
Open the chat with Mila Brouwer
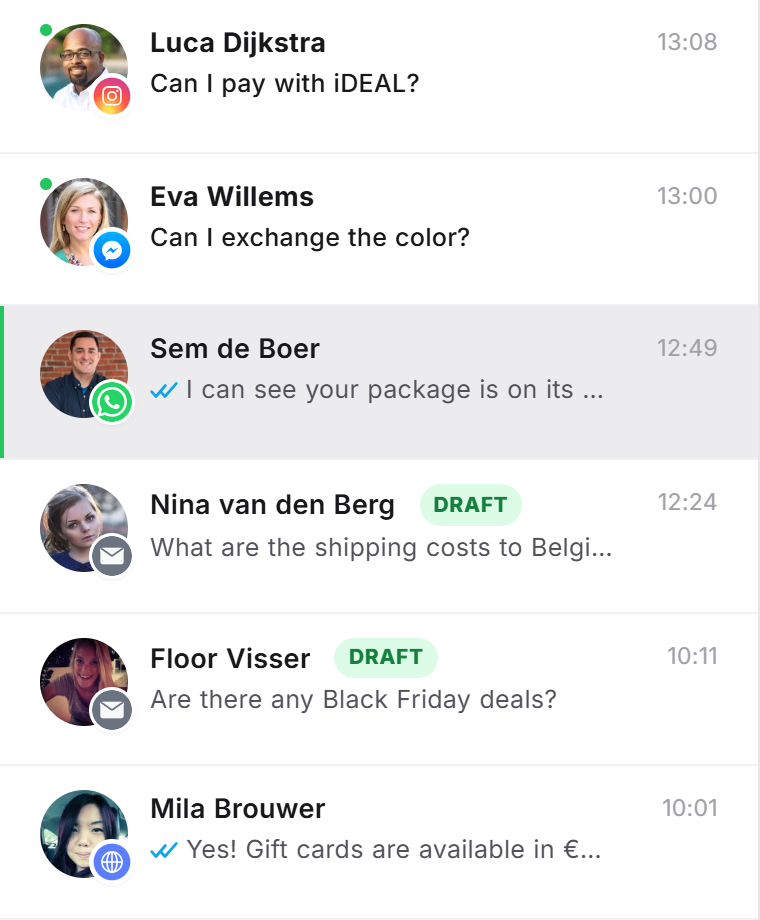click(x=379, y=841)
